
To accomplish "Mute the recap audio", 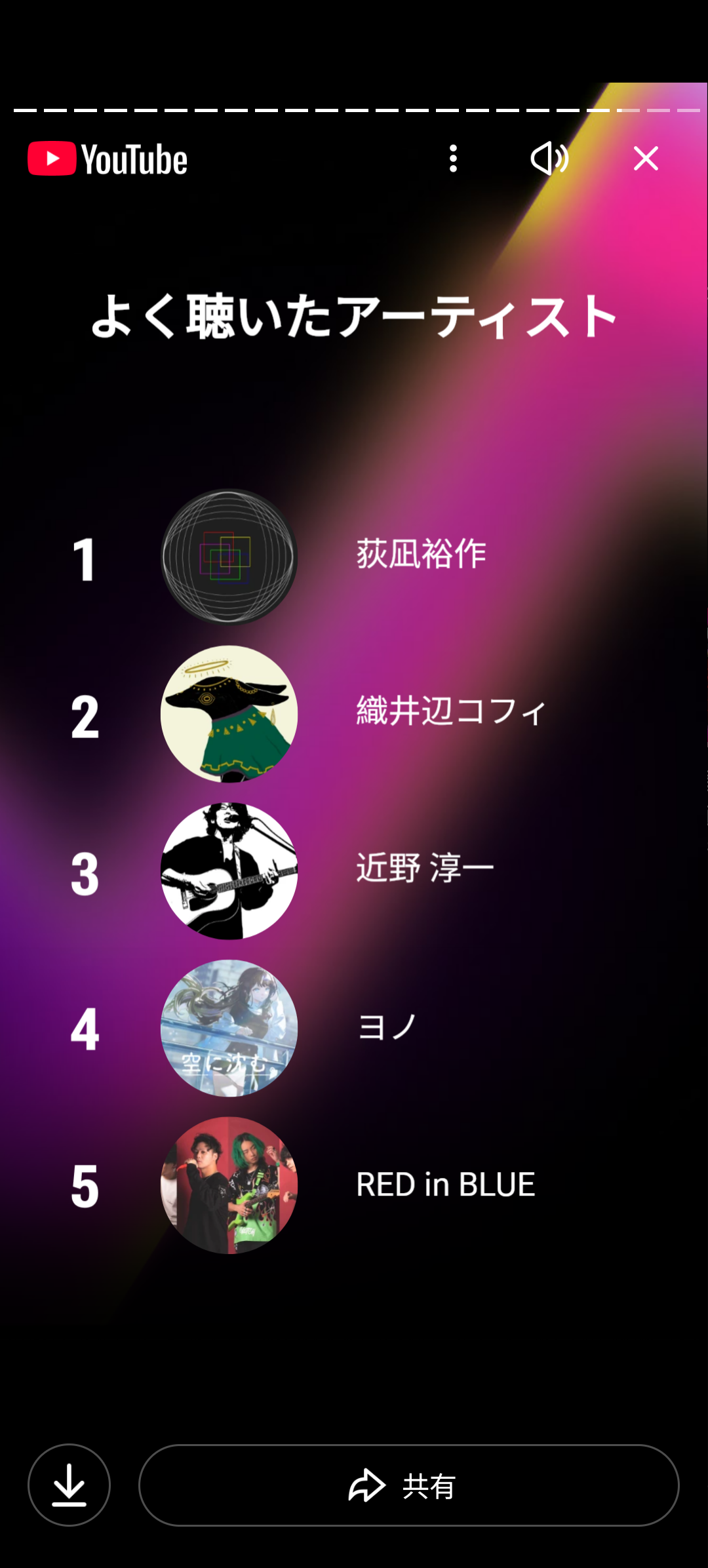I will point(549,159).
